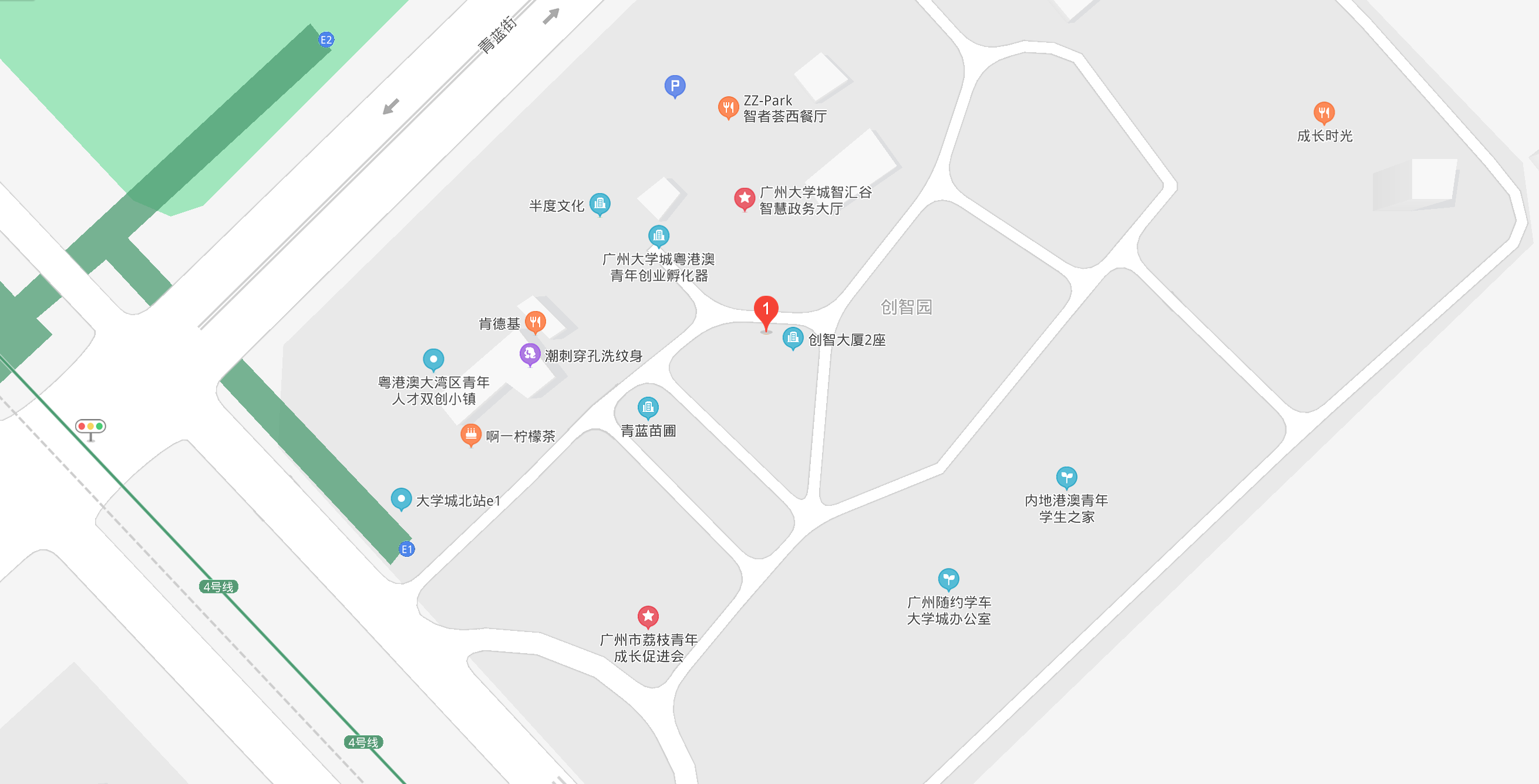The image size is (1539, 784).
Task: Tap the E2 subway exit badge
Action: (326, 40)
